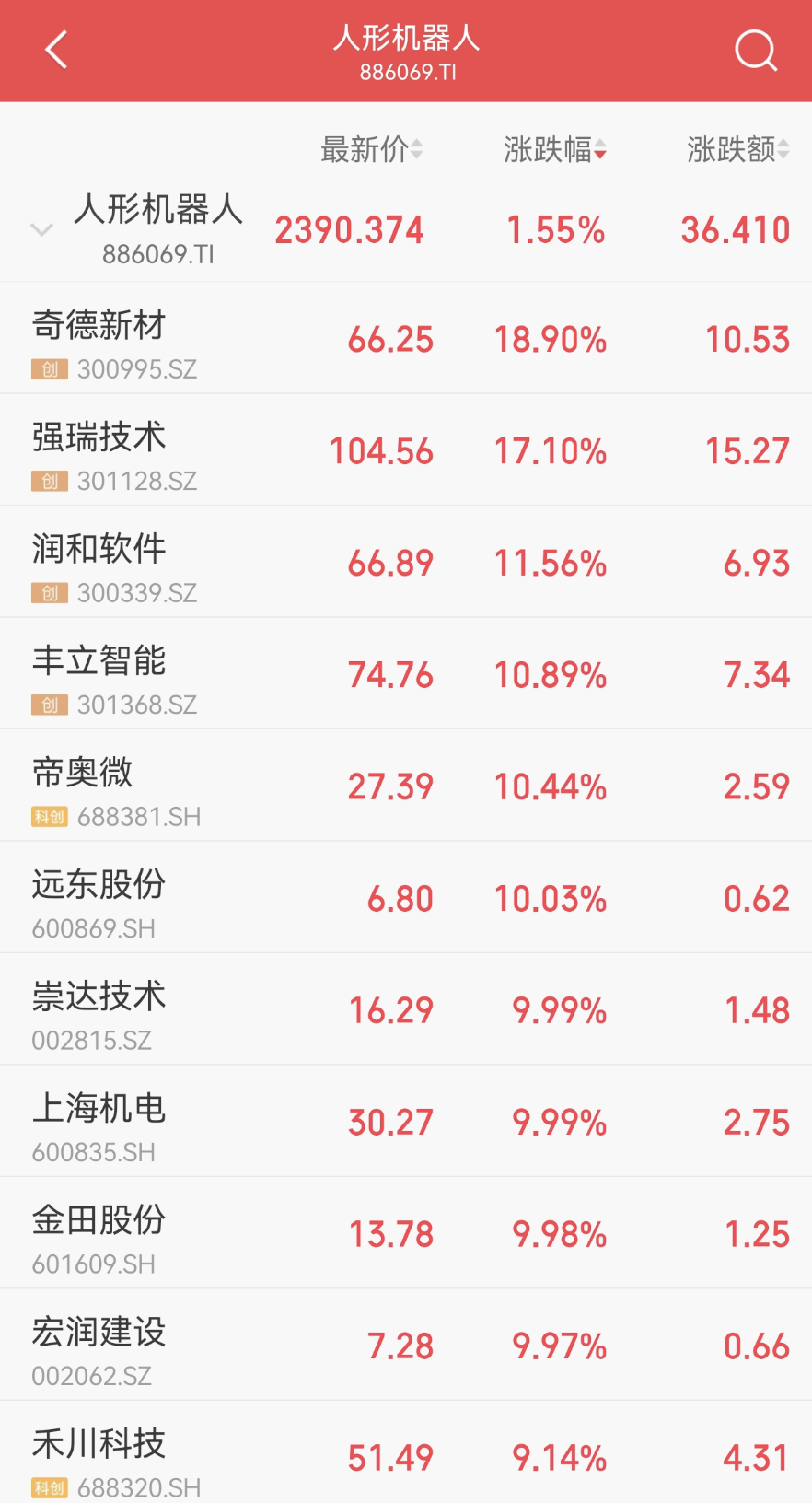Sort by 涨跌幅 column
The image size is (812, 1503).
(555, 149)
